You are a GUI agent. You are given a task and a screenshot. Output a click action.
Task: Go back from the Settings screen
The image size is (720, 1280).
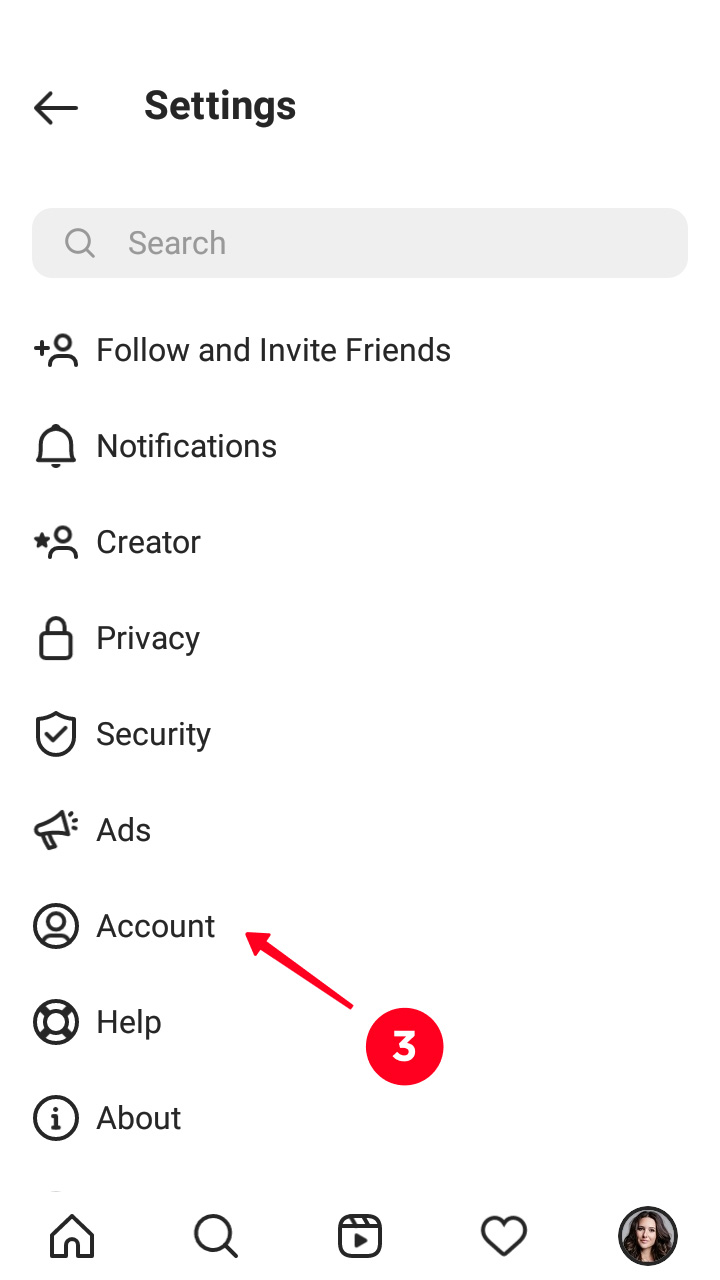[56, 107]
